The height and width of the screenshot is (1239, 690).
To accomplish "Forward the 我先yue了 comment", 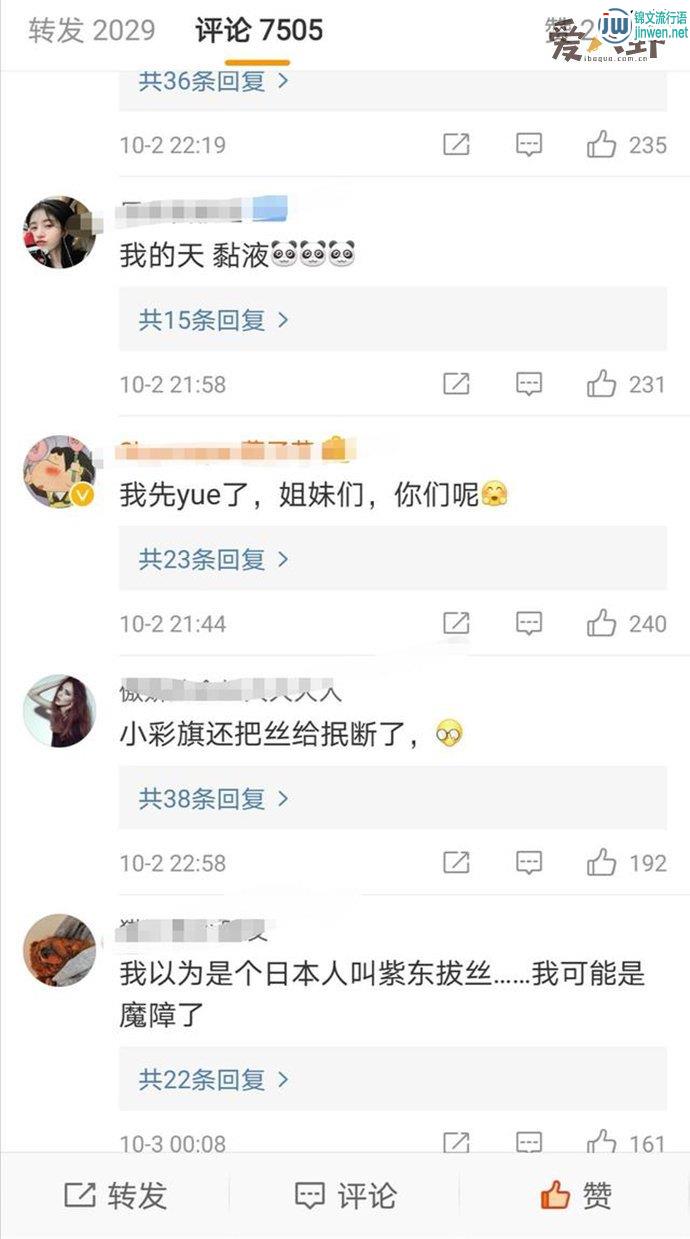I will pyautogui.click(x=456, y=623).
